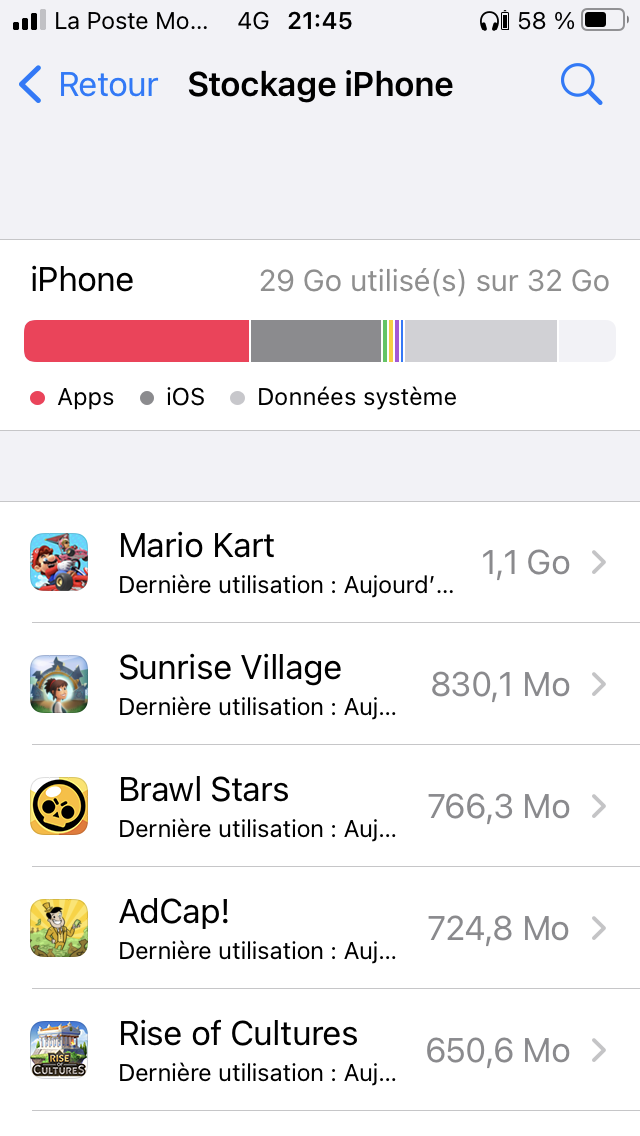Open the search magnifier icon
The height and width of the screenshot is (1136, 640).
581,85
